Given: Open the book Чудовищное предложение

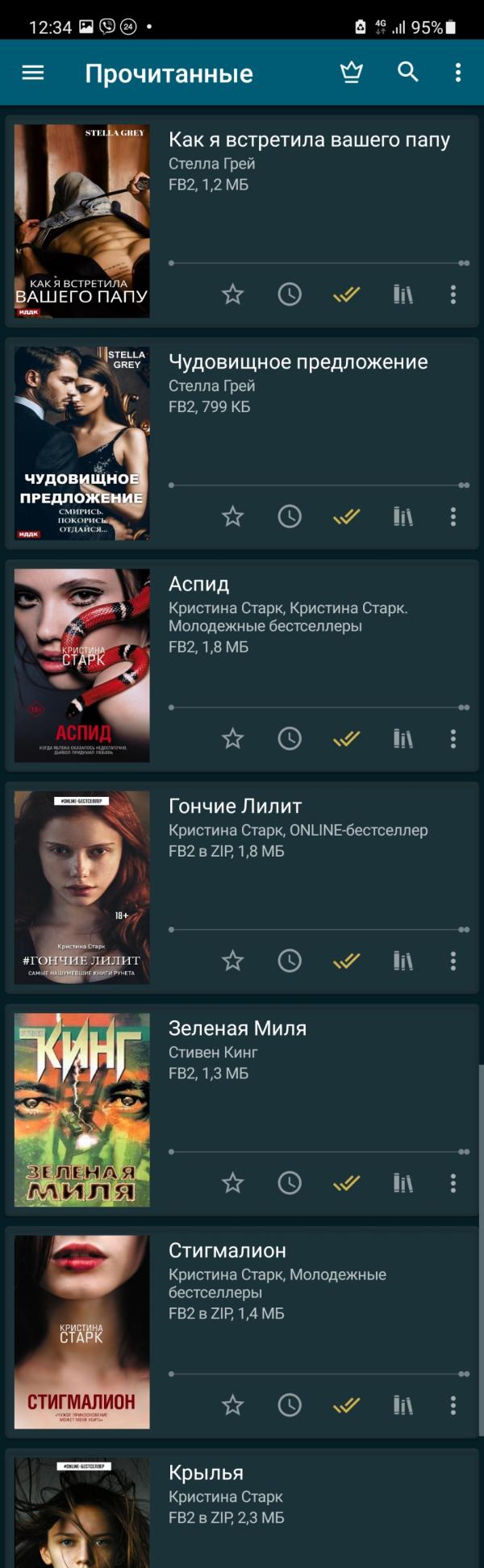Looking at the screenshot, I should click(x=298, y=362).
